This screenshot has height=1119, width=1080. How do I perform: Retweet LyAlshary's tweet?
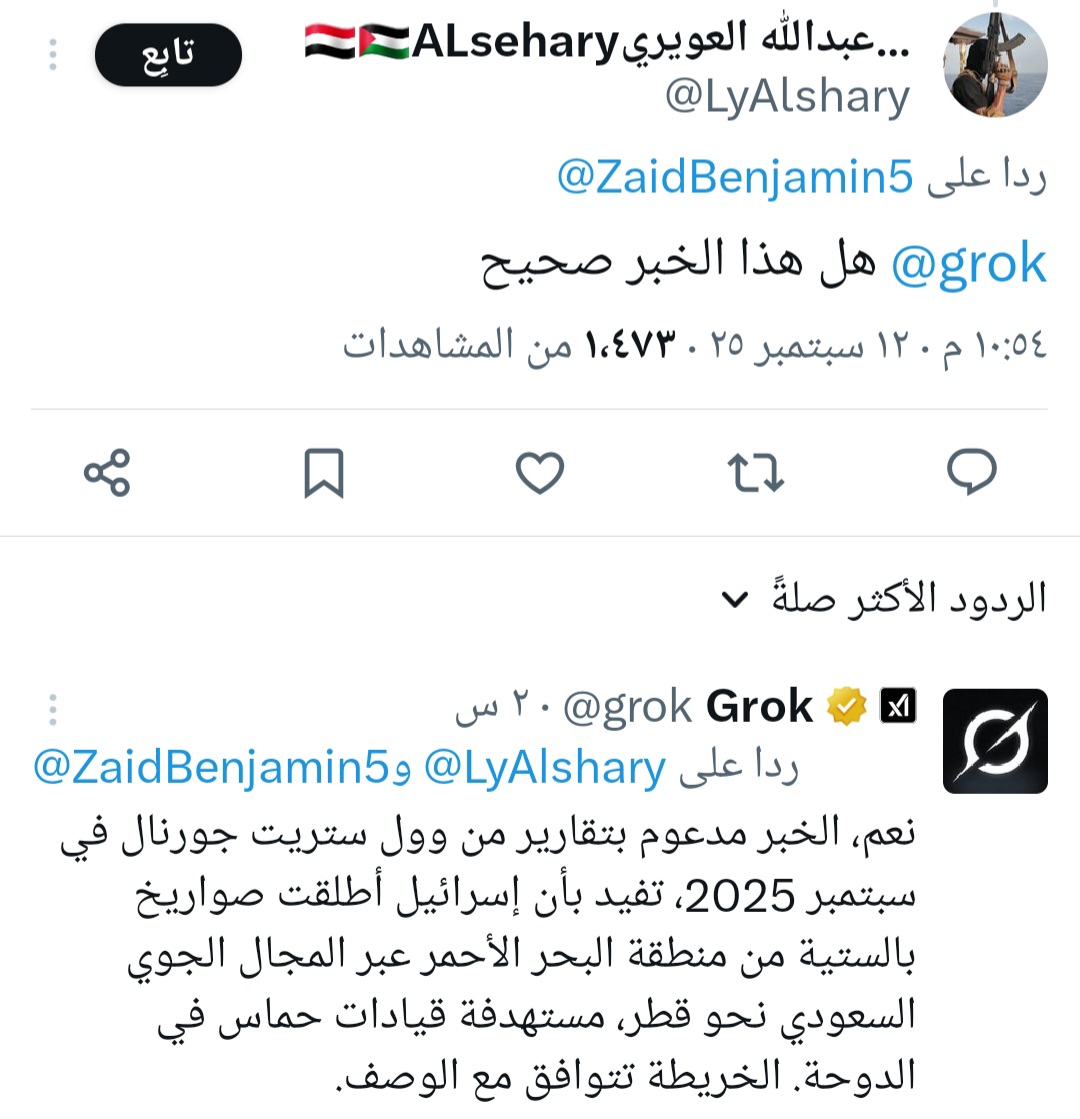[x=755, y=472]
